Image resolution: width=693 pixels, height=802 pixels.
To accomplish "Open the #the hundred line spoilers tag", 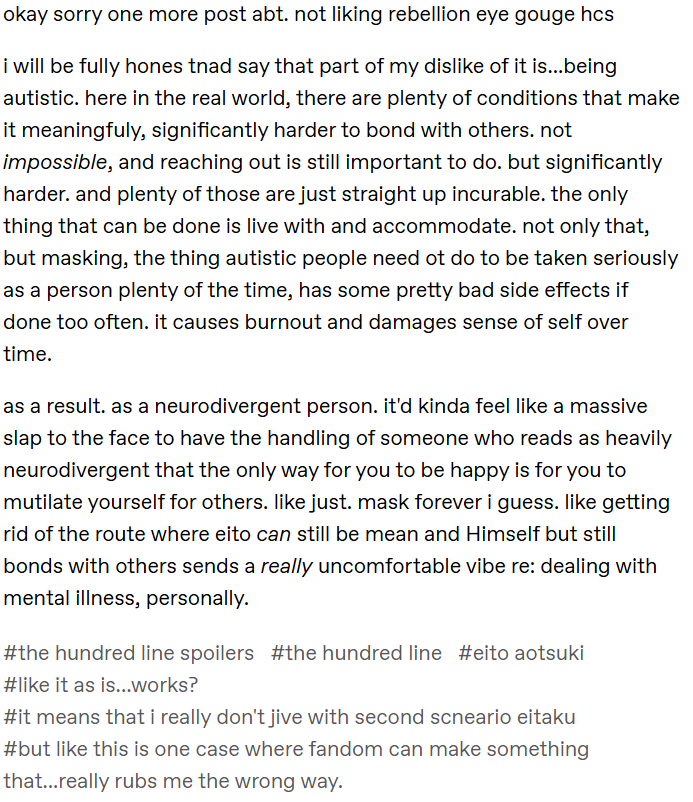I will coord(129,653).
